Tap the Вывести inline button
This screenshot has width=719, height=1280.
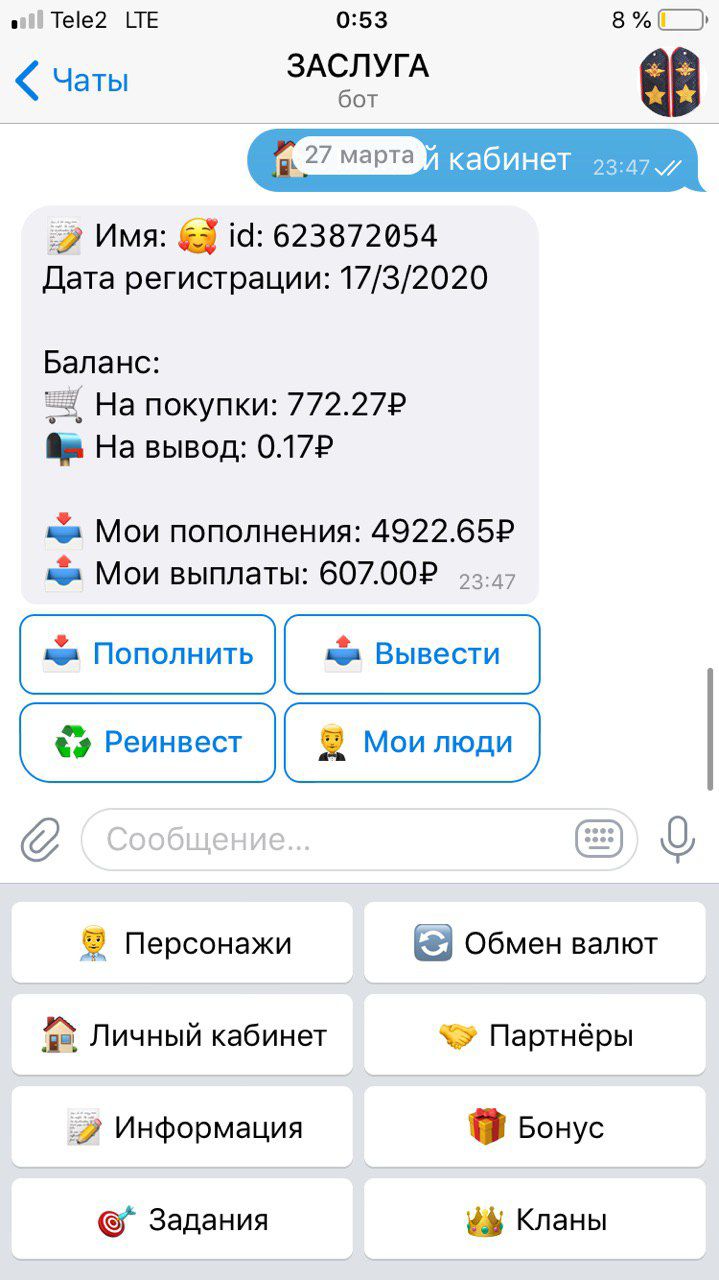[x=412, y=655]
